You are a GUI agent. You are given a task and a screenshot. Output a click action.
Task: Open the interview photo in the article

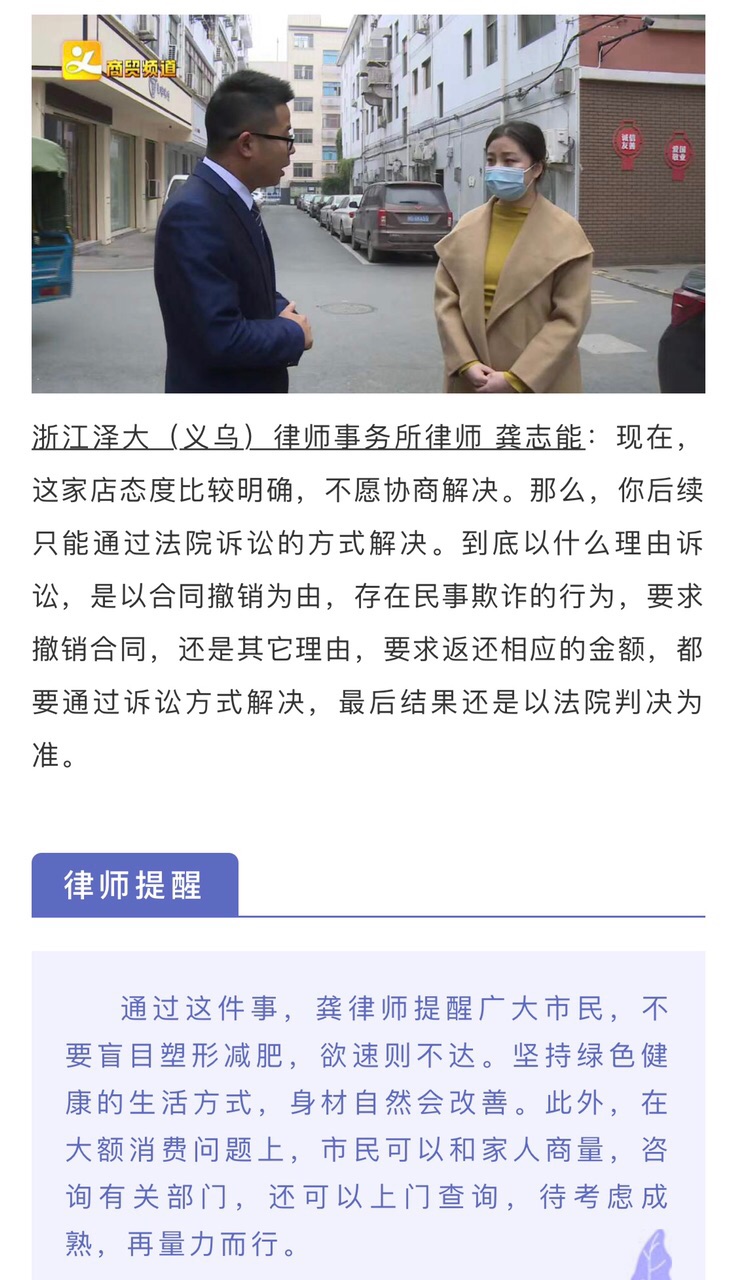click(x=368, y=204)
